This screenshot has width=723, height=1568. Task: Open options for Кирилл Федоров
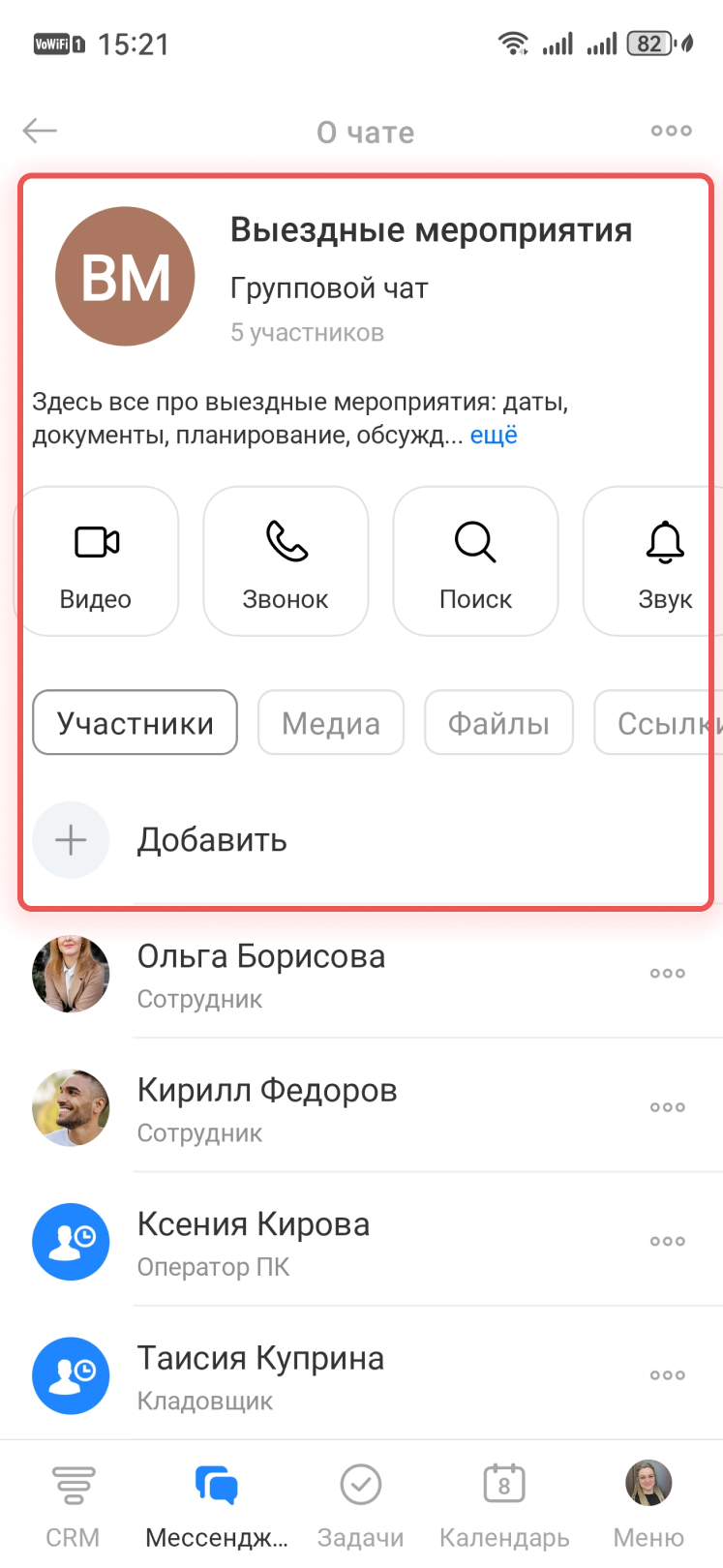667,1107
